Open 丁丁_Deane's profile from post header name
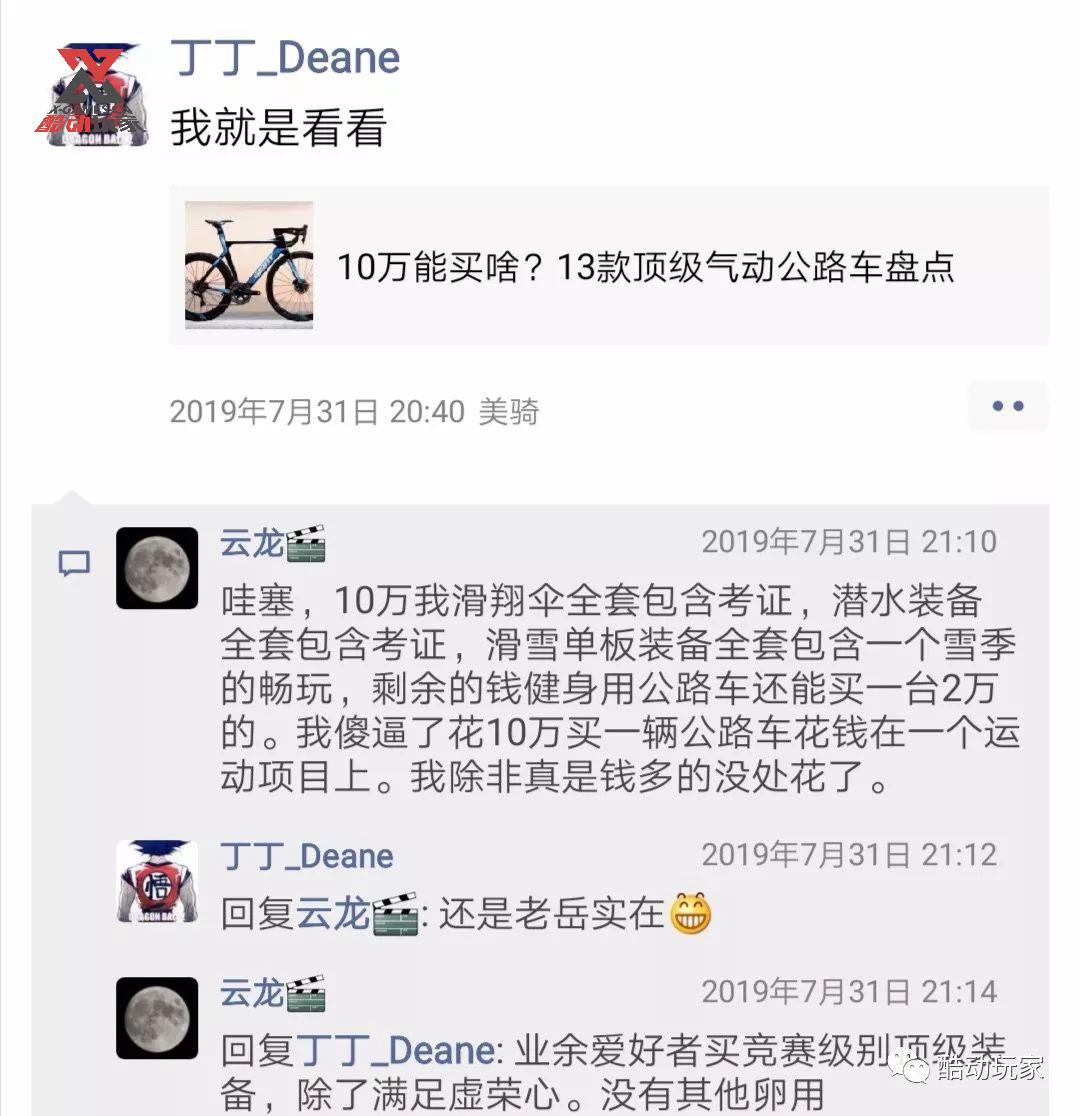The width and height of the screenshot is (1080, 1116). (285, 58)
